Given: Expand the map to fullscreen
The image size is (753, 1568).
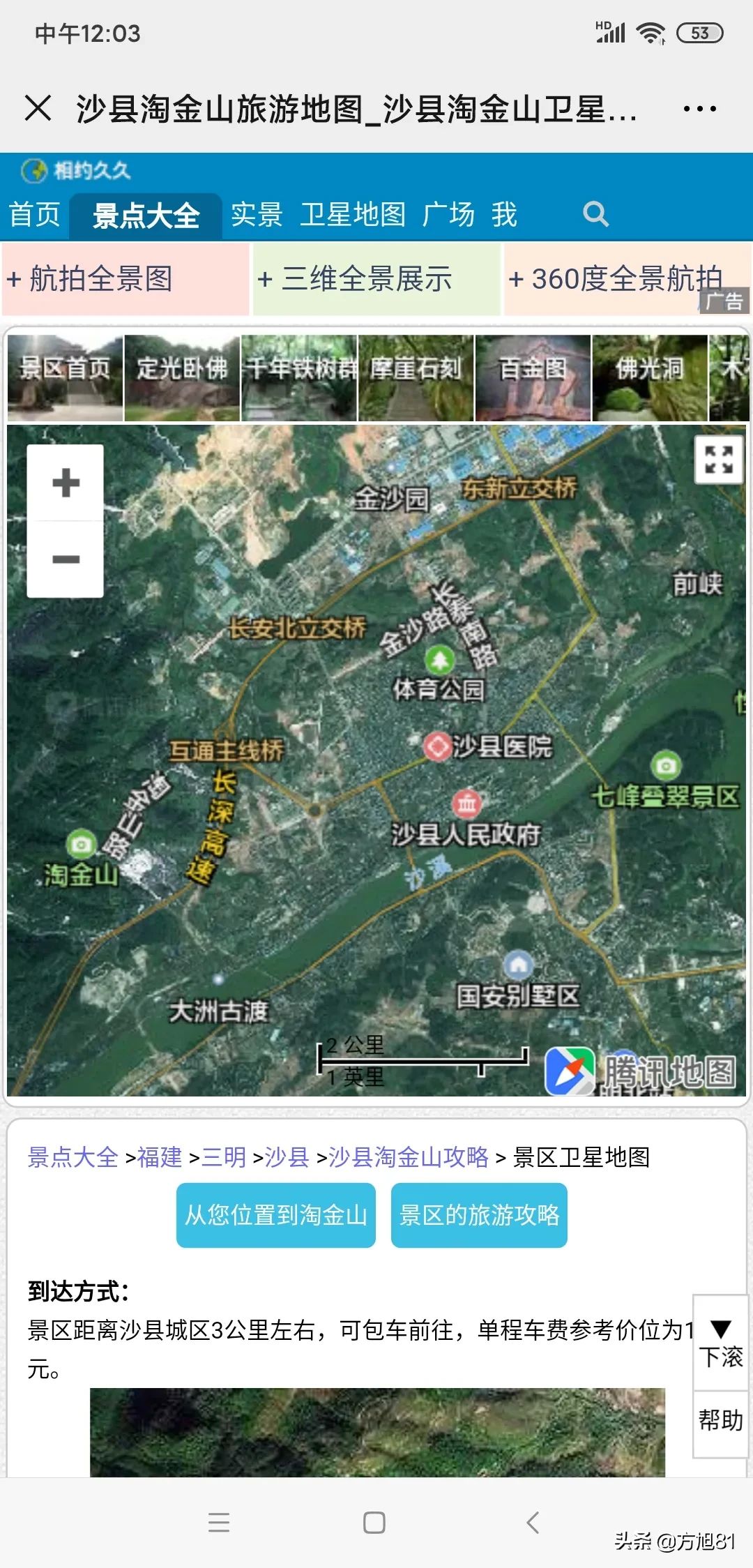Looking at the screenshot, I should [x=718, y=460].
